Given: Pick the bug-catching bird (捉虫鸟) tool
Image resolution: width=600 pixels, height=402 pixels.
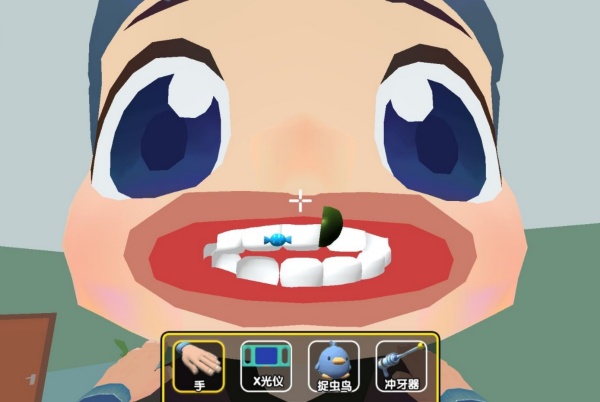Looking at the screenshot, I should pos(333,365).
